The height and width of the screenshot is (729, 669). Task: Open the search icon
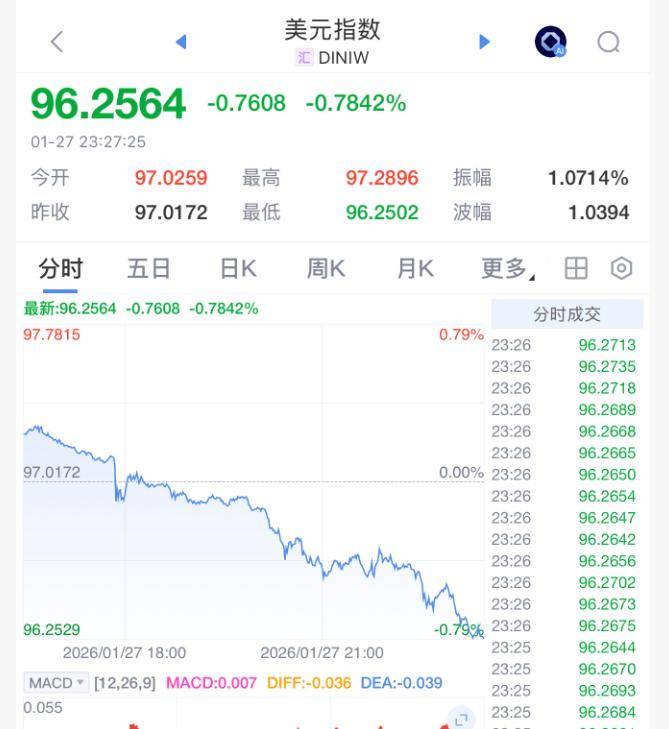[608, 41]
